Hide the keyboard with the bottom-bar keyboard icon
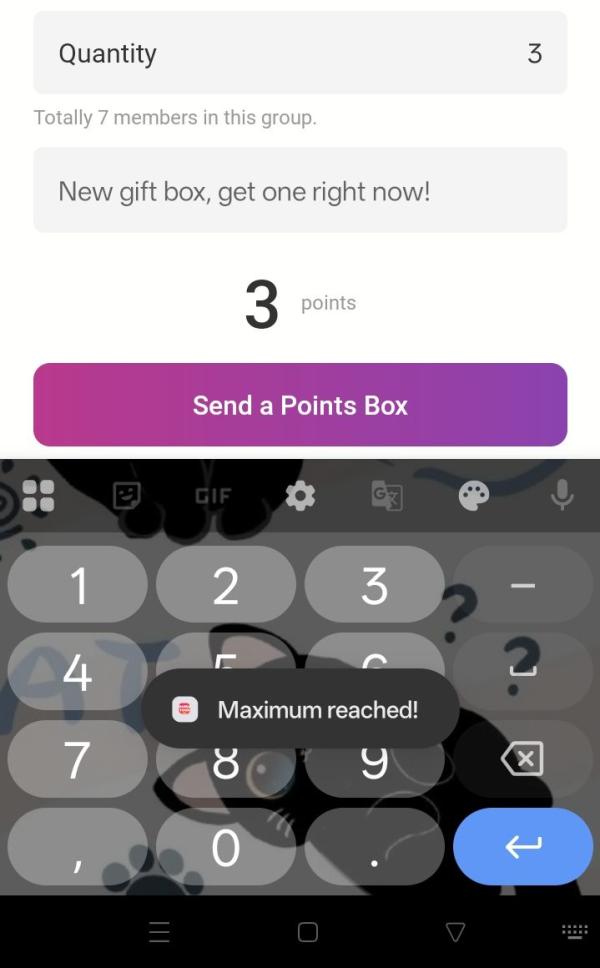This screenshot has height=968, width=600. [x=574, y=931]
